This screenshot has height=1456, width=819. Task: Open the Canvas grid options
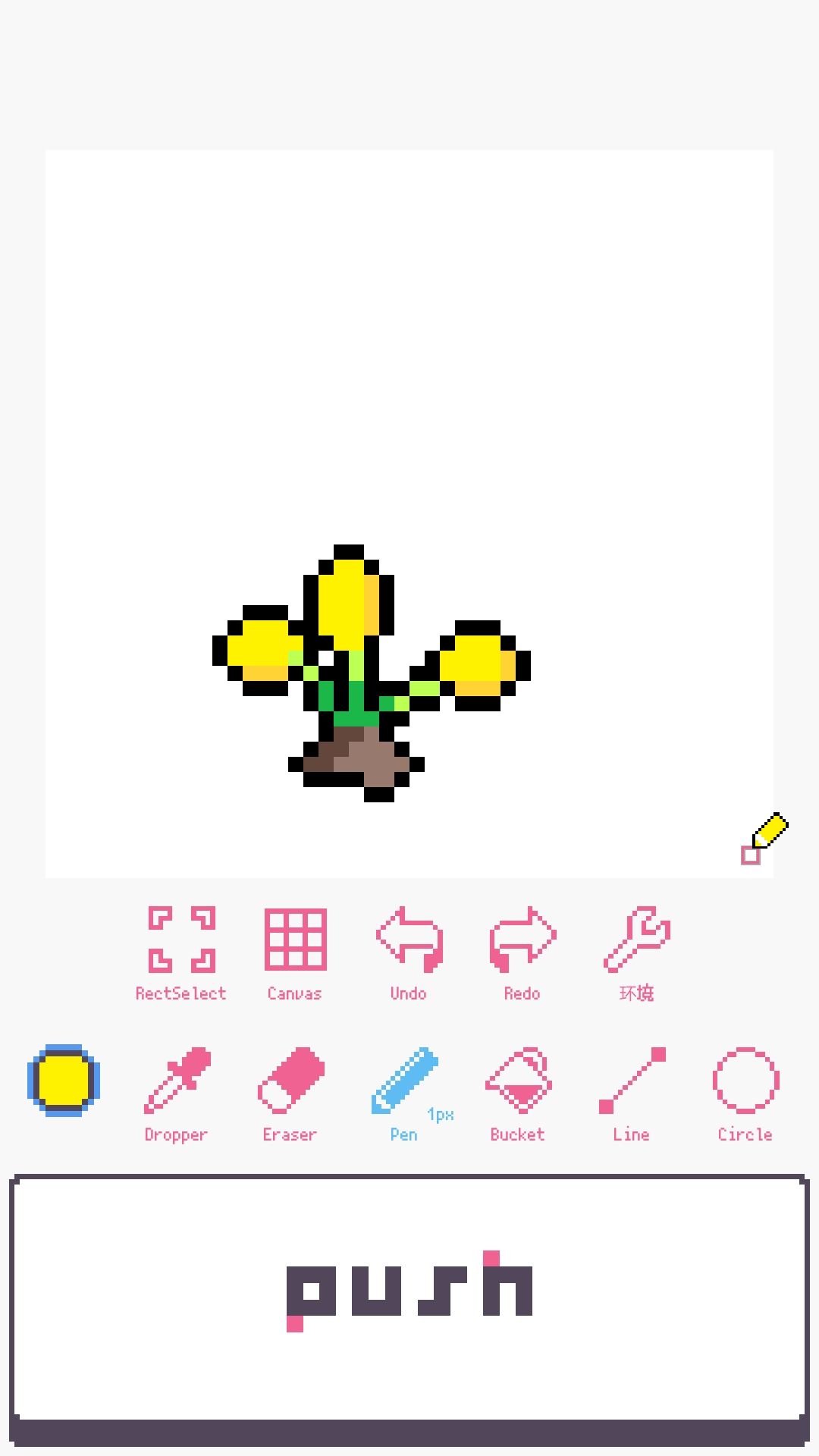(295, 940)
